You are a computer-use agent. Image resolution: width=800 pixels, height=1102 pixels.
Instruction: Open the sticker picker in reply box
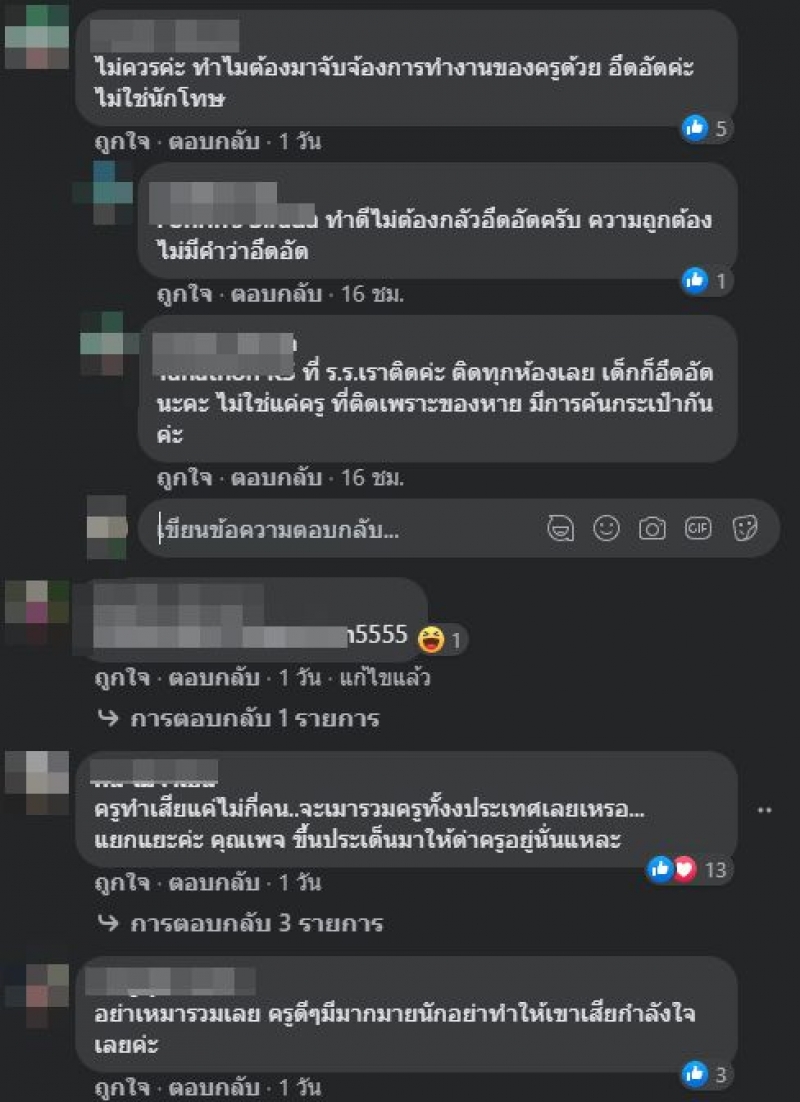(744, 529)
